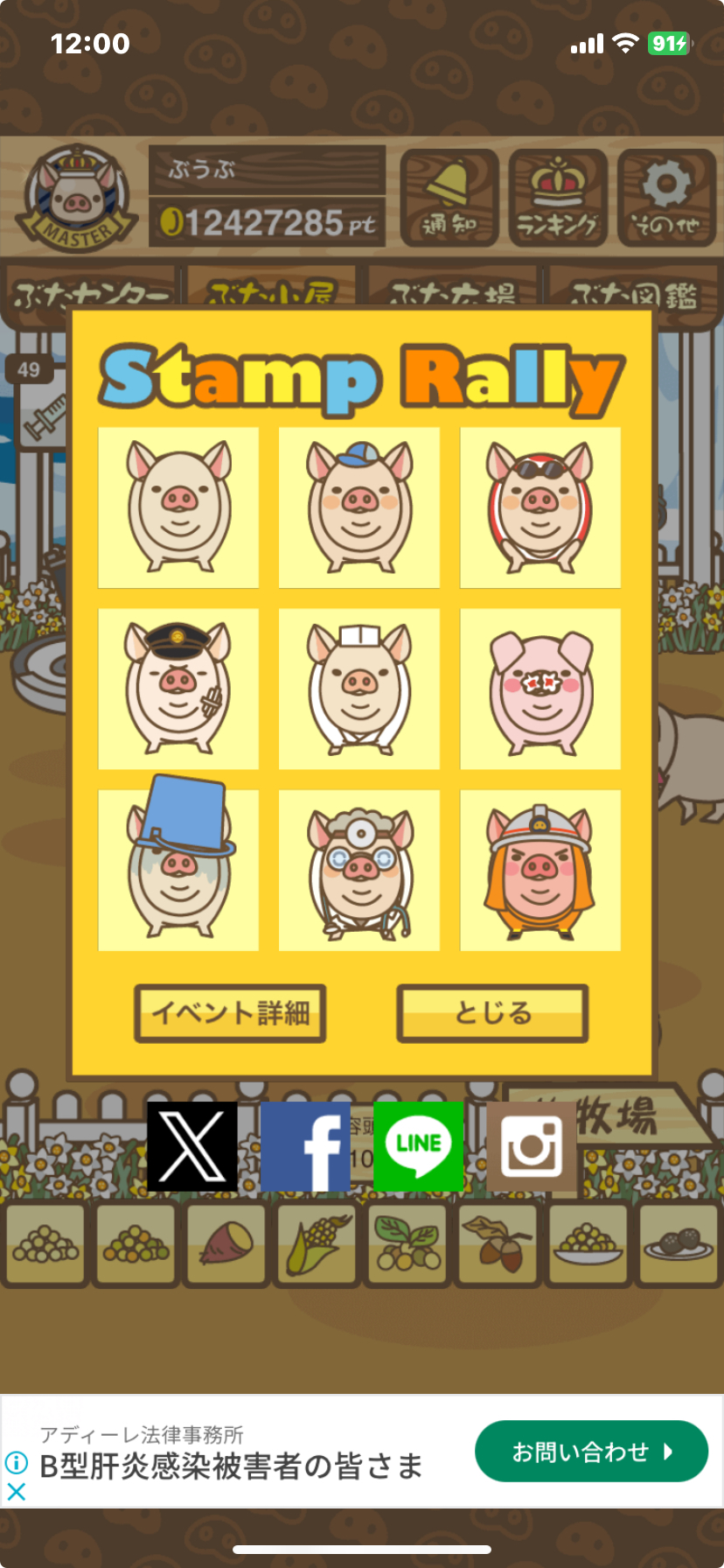The image size is (724, 1568).
Task: Tap the お問い合わせ ad button
Action: click(x=591, y=1451)
